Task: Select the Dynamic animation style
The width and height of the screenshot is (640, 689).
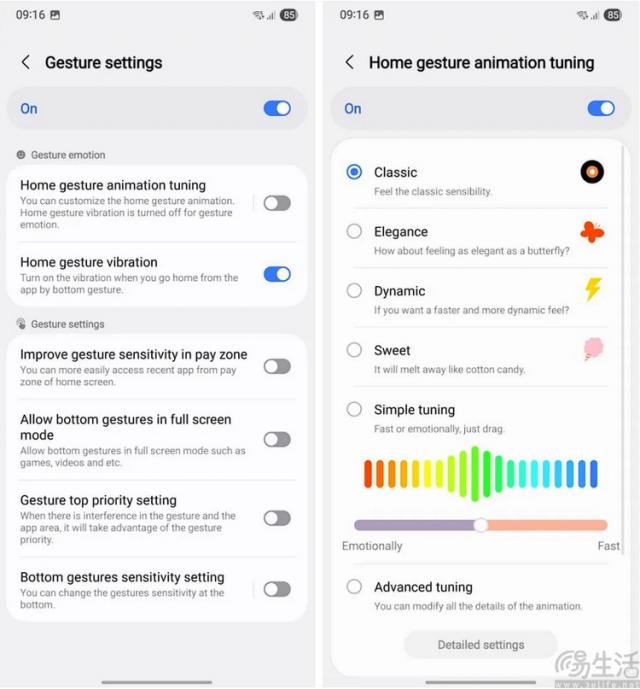Action: pyautogui.click(x=354, y=290)
